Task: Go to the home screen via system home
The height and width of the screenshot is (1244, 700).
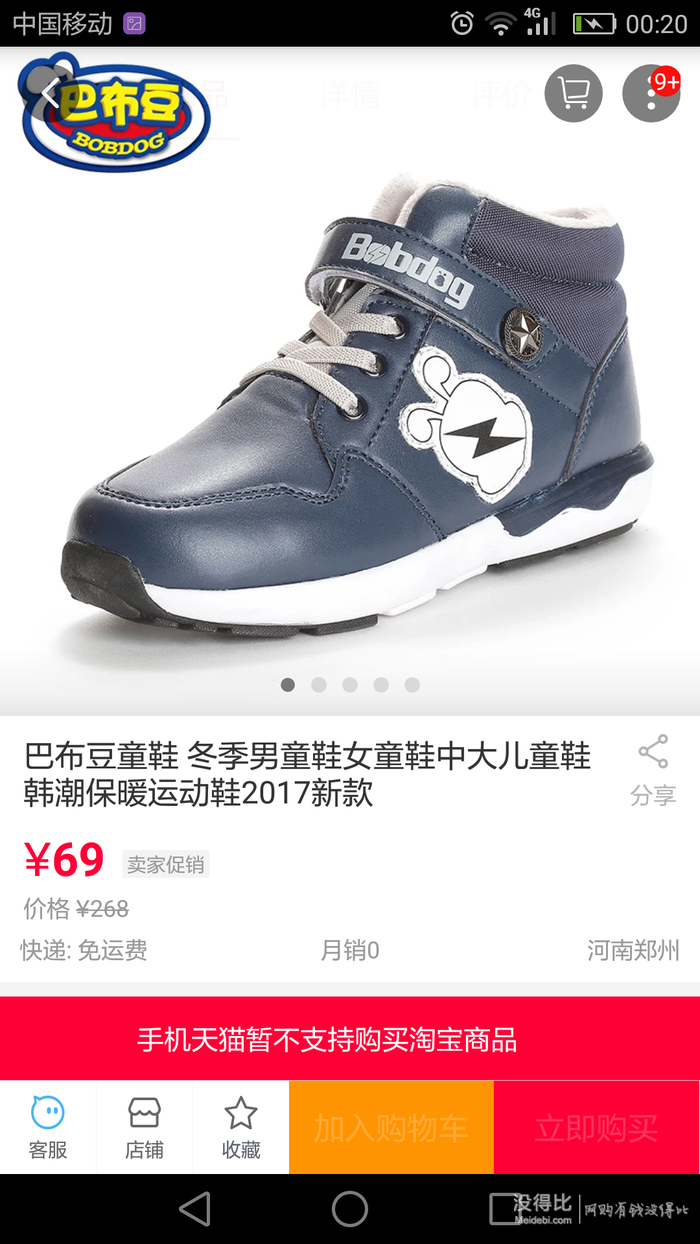Action: pyautogui.click(x=350, y=1209)
